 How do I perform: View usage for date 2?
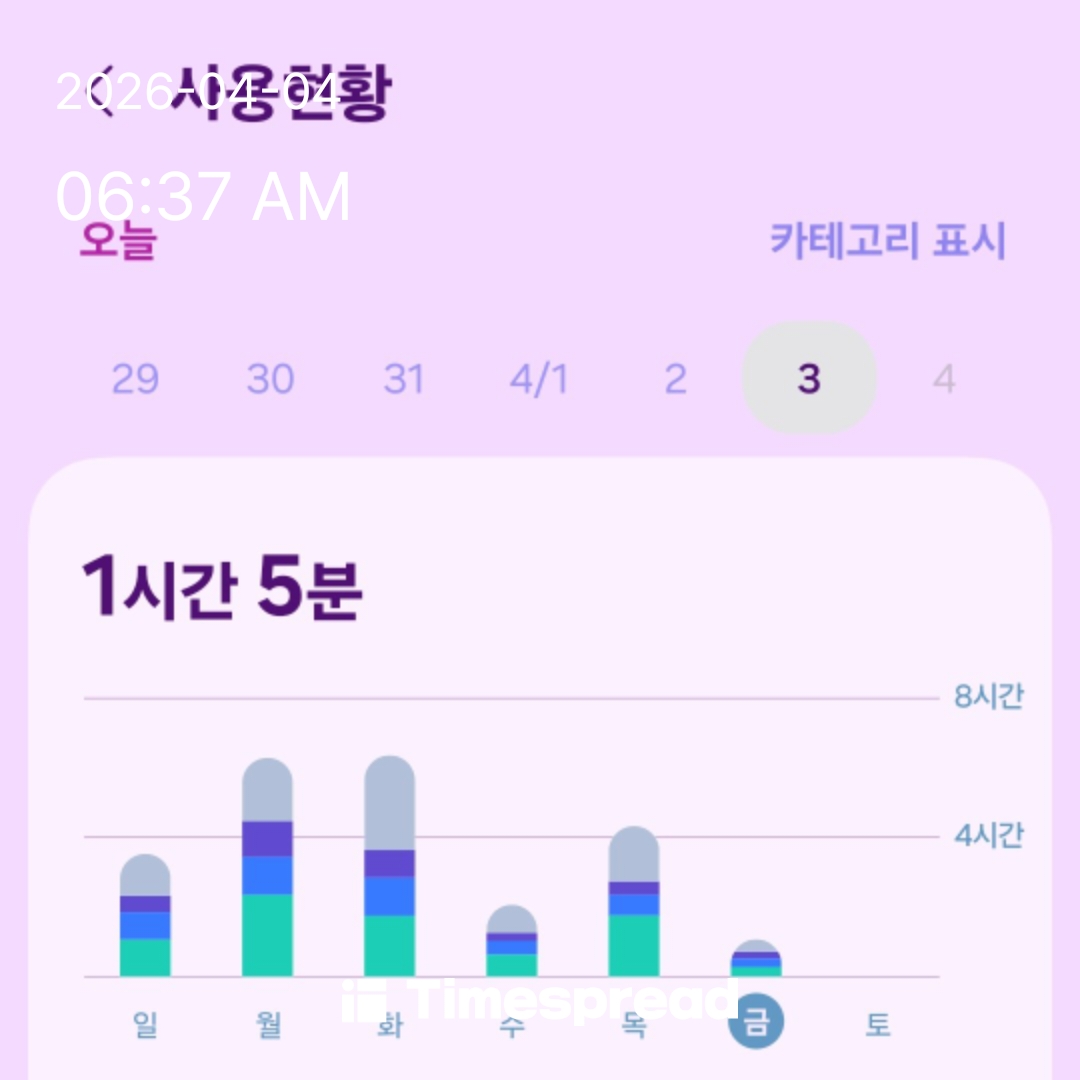pos(675,380)
